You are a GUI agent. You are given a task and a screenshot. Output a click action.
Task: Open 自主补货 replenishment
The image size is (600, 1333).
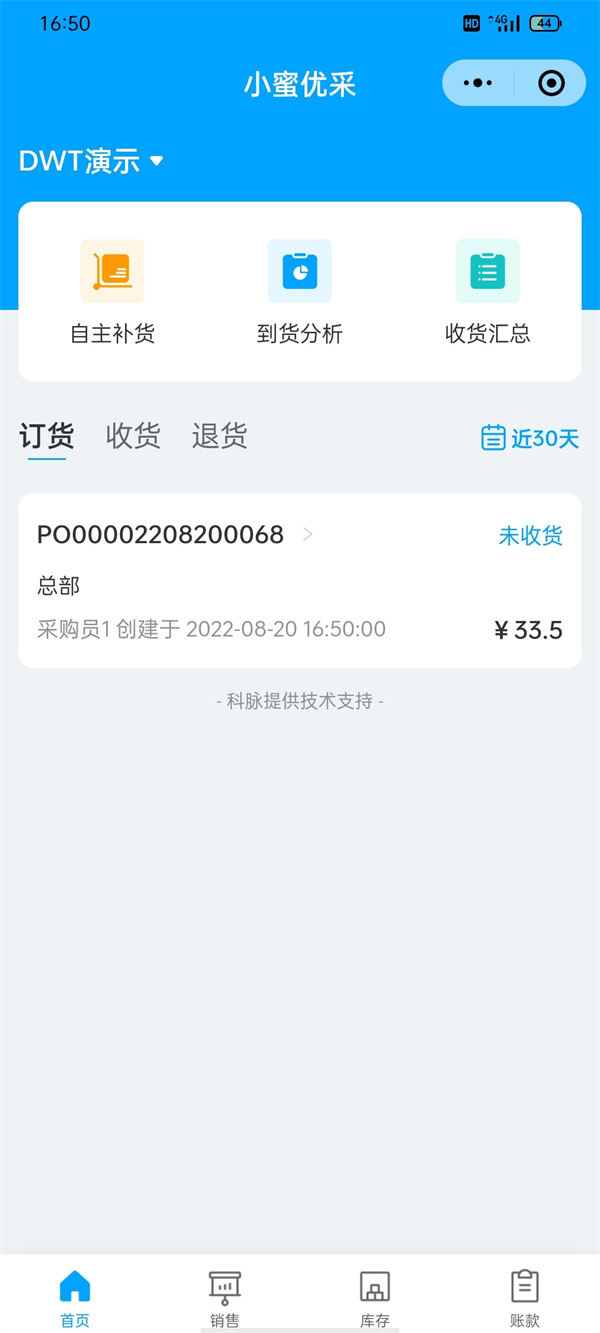point(112,292)
